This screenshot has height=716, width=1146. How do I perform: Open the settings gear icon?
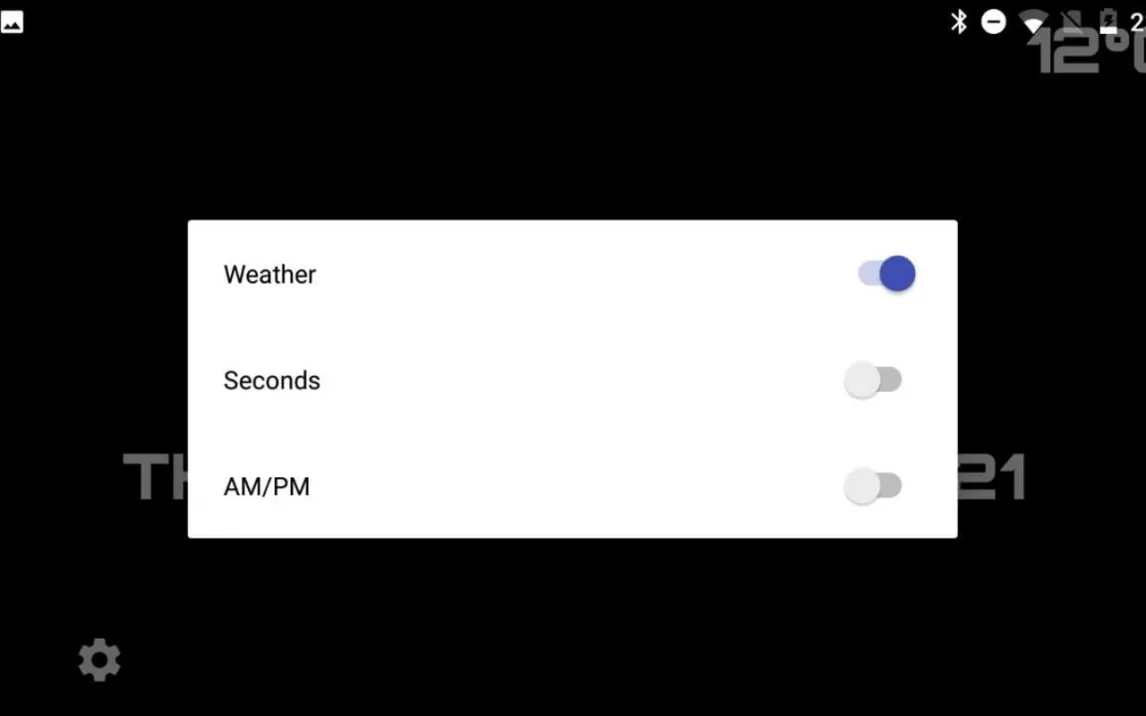click(99, 660)
